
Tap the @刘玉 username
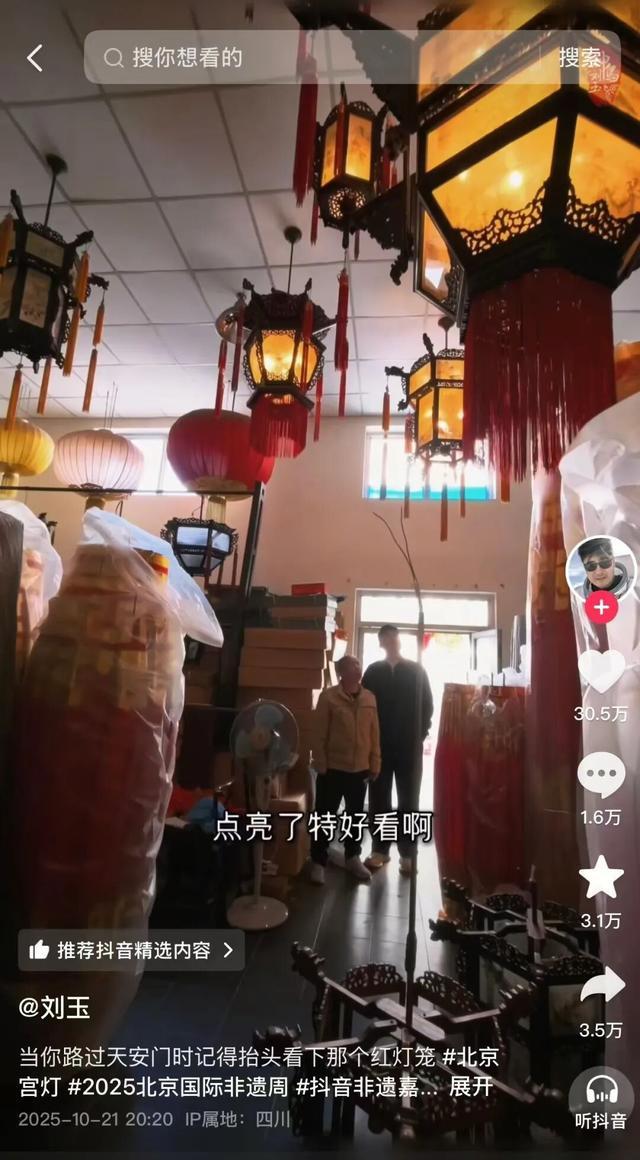coord(54,1007)
